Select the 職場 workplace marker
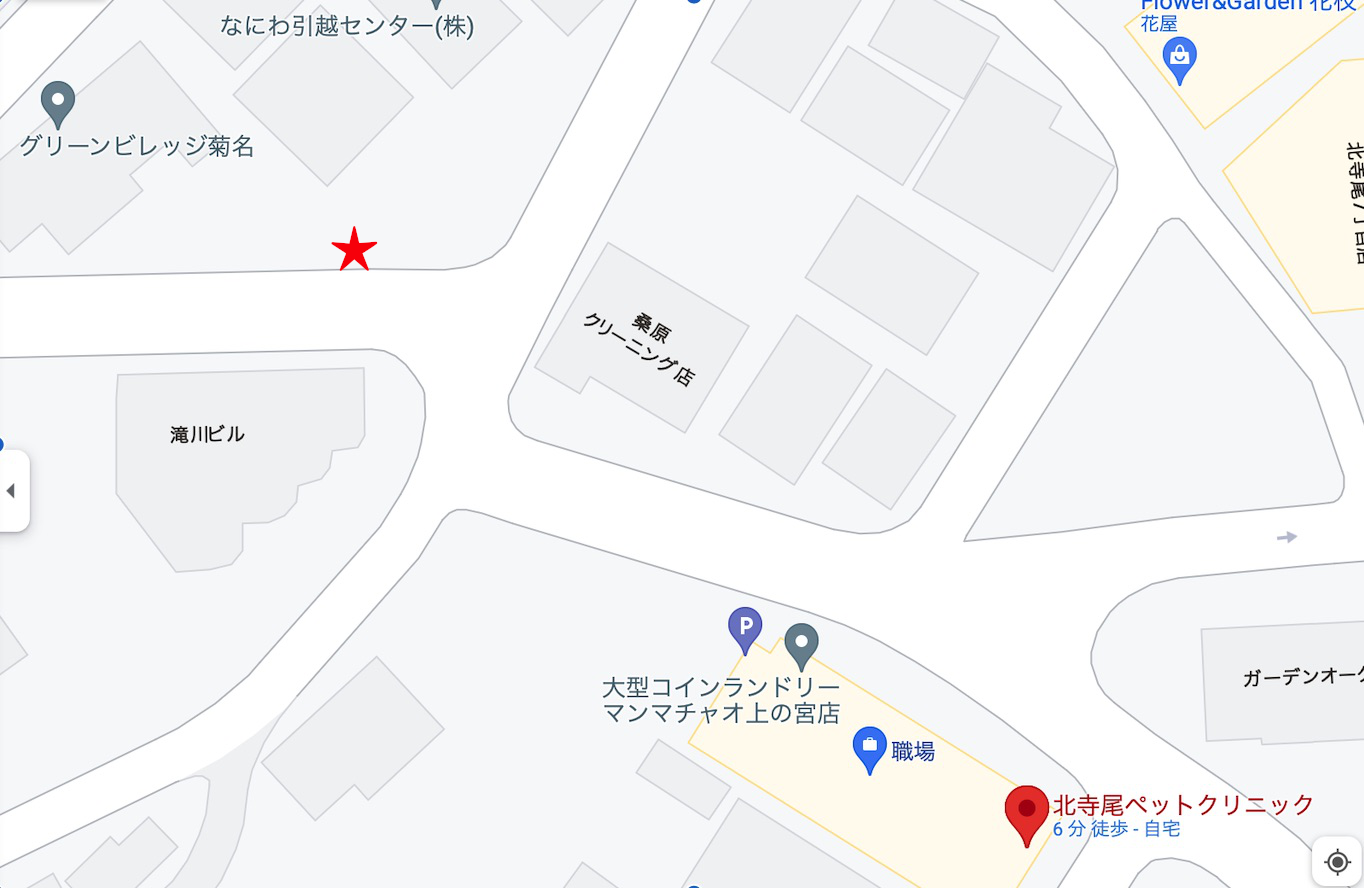This screenshot has width=1364, height=888. 869,747
